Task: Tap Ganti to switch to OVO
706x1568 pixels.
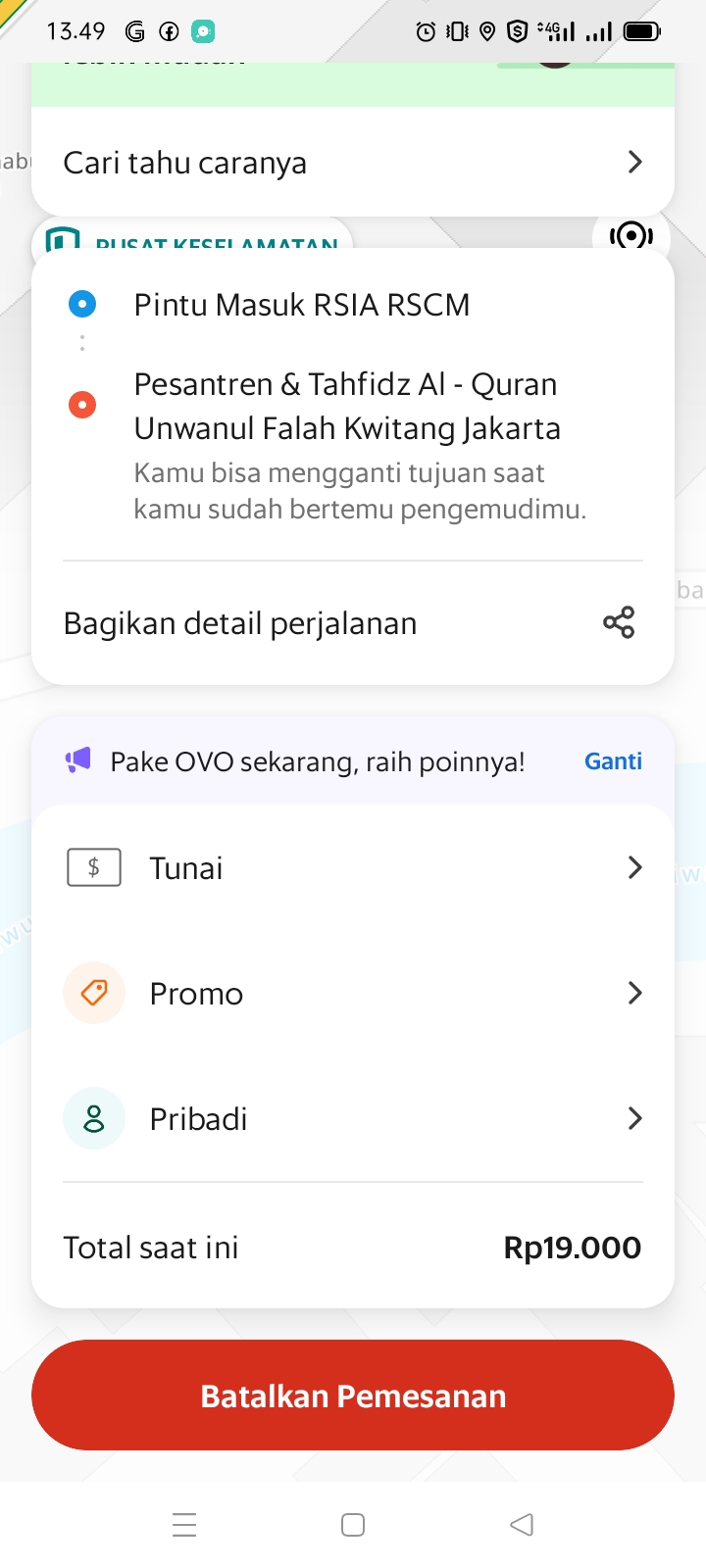Action: tap(613, 761)
